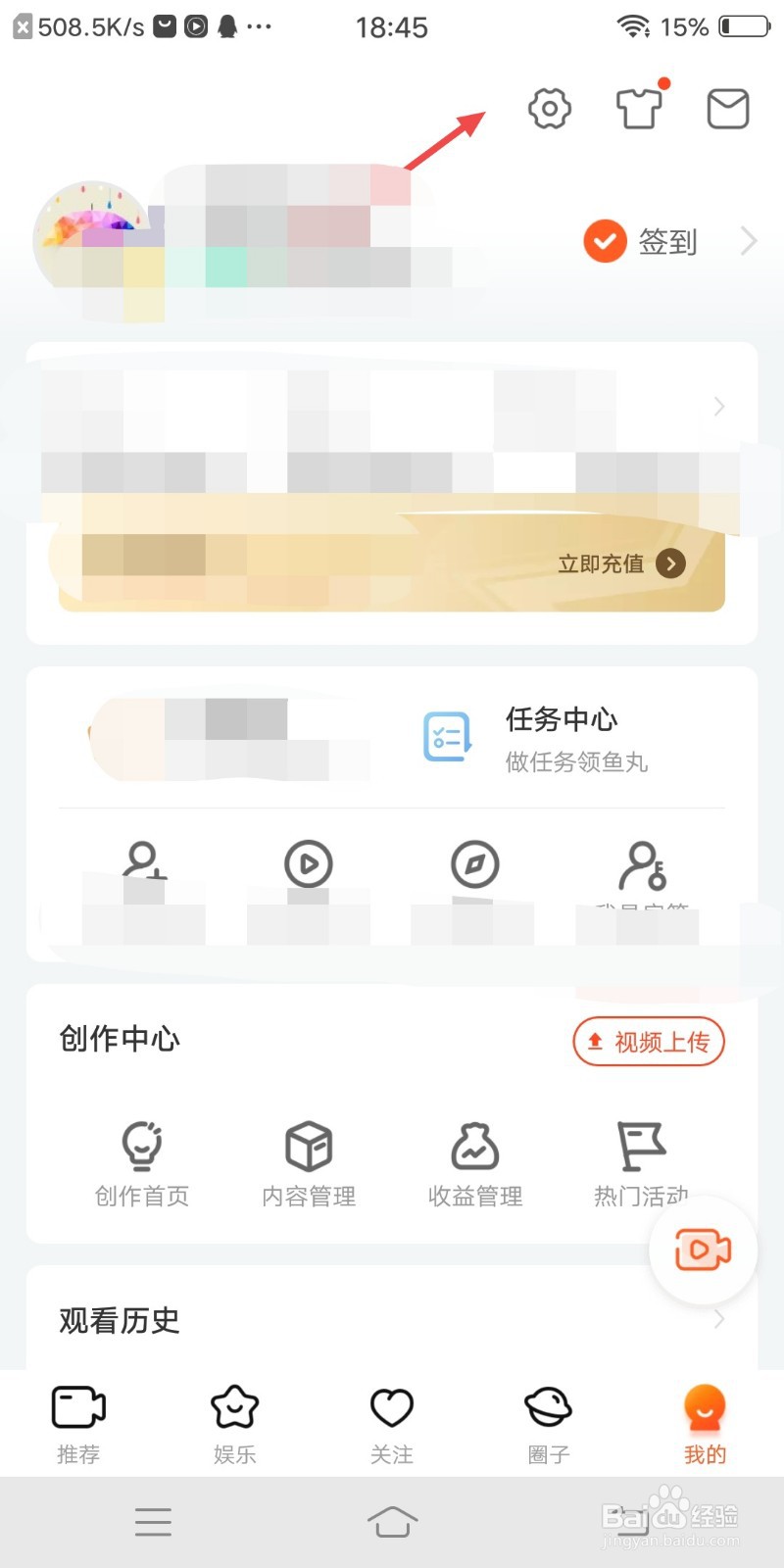Select the 创作首页 lightbulb icon

141,1147
